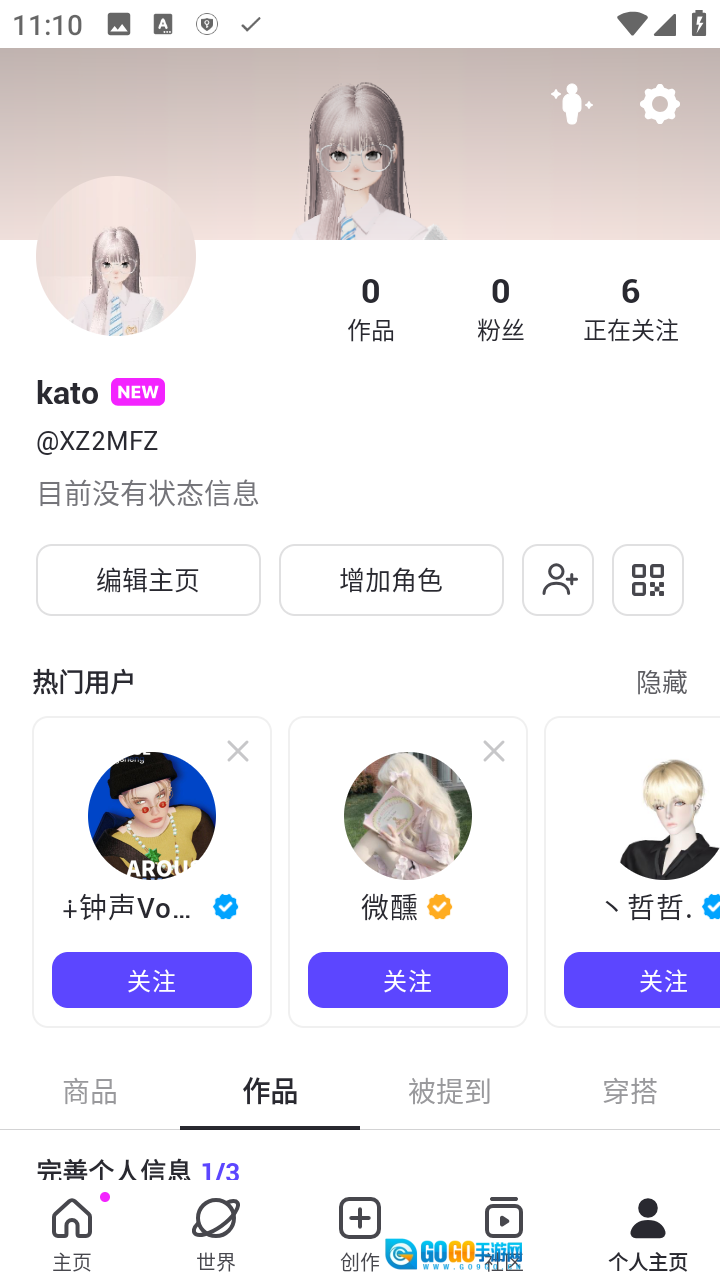
Task: Follow user 微醺
Action: [x=408, y=980]
